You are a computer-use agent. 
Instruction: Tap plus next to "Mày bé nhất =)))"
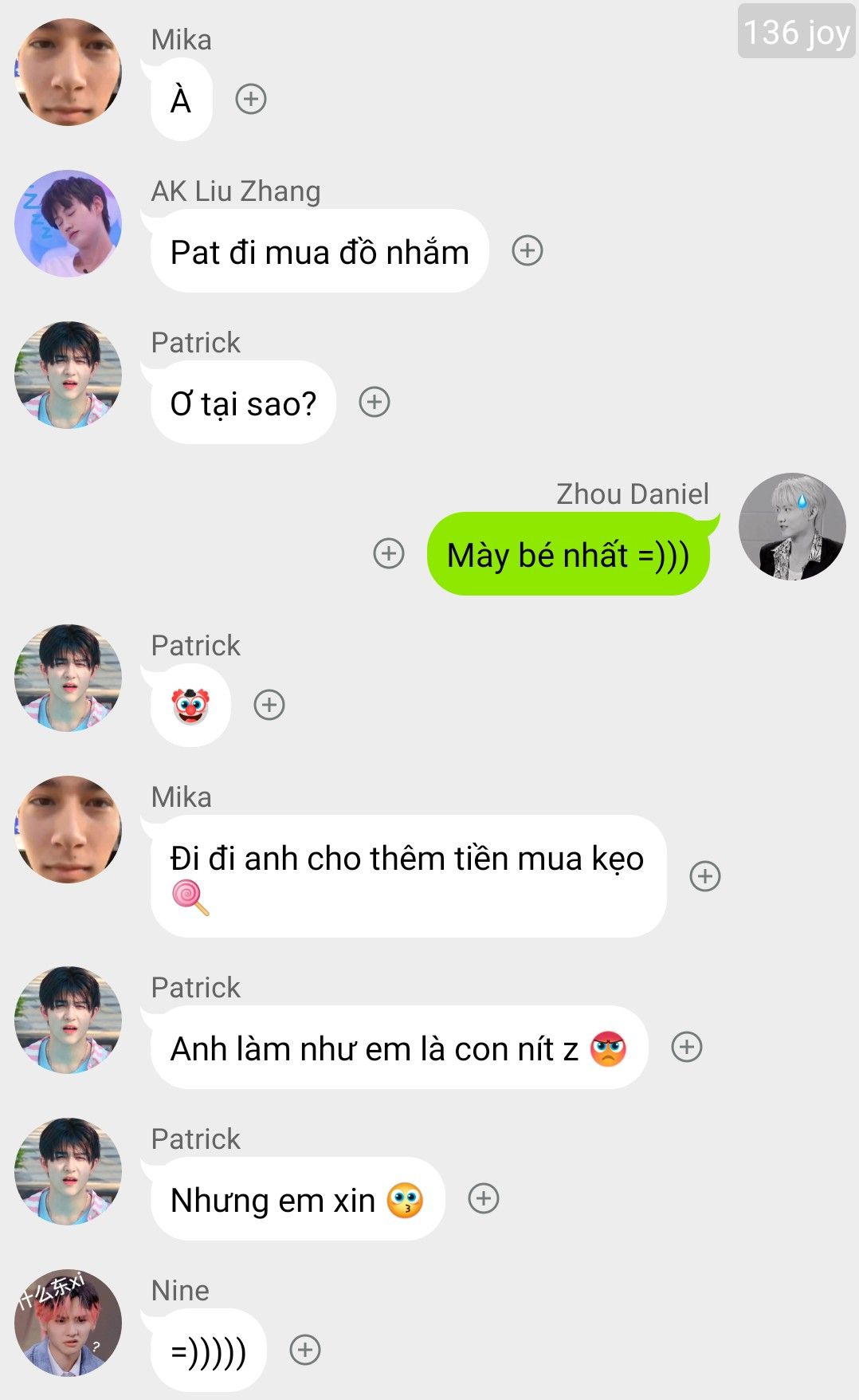[x=389, y=553]
